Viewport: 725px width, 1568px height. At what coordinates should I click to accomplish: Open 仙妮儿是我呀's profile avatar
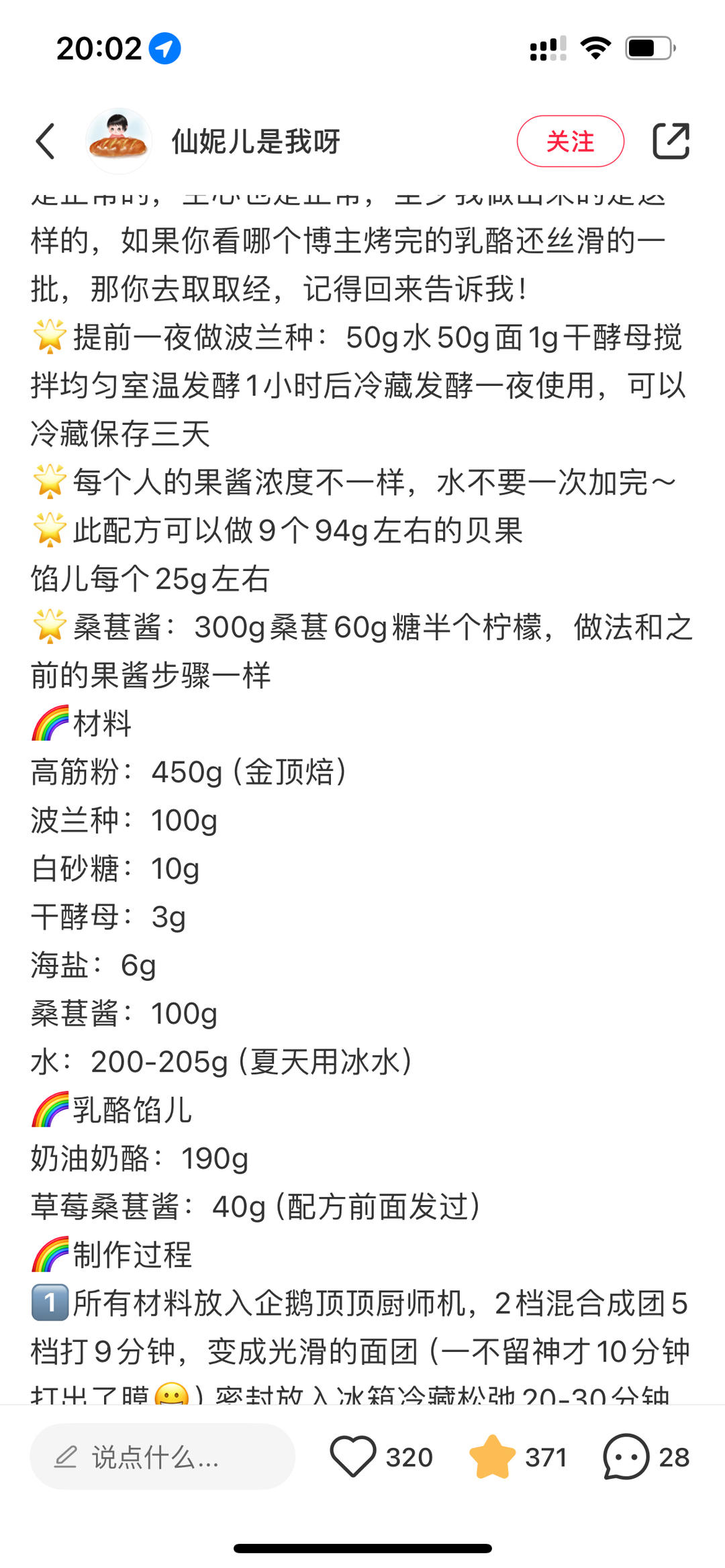[119, 142]
